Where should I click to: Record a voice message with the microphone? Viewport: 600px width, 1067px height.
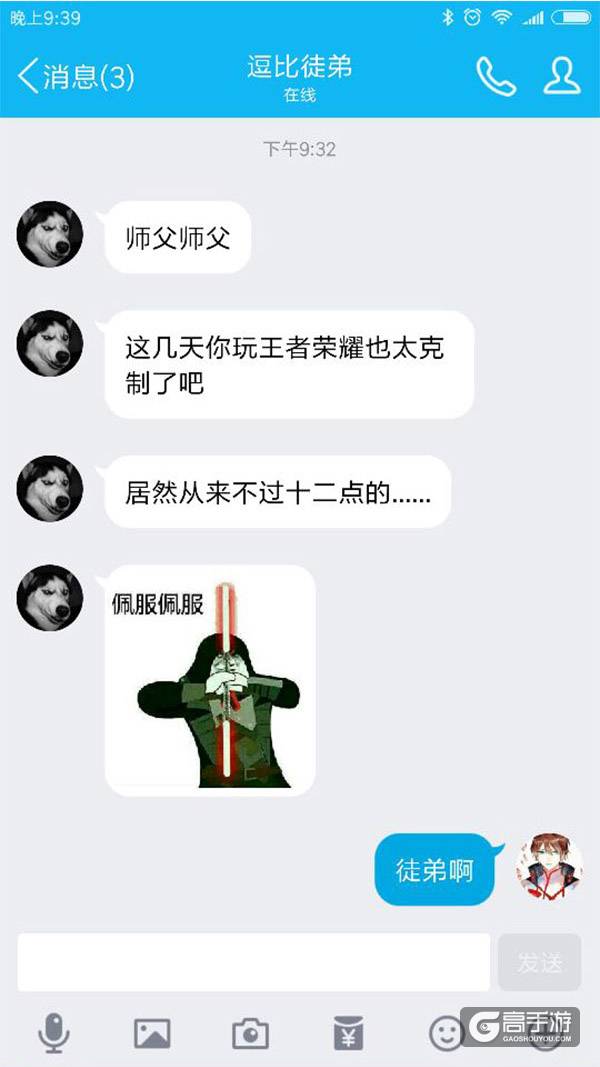coord(54,1032)
